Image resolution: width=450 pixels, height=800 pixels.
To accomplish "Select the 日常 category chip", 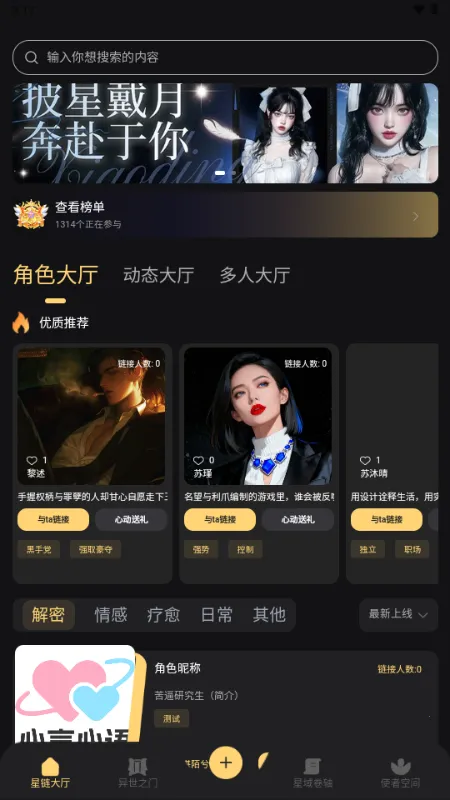I will (x=216, y=615).
